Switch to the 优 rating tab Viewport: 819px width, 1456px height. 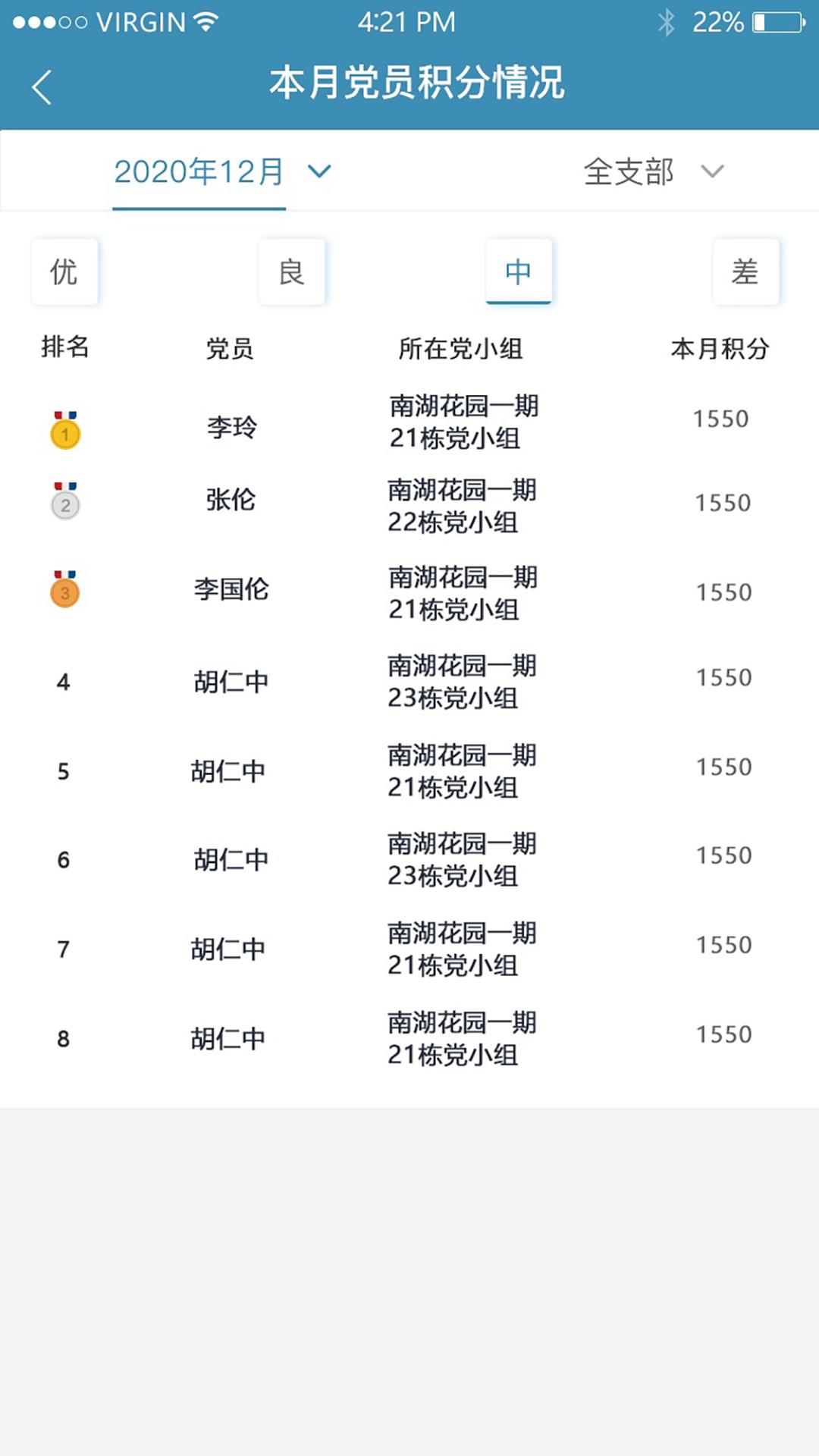pos(64,271)
